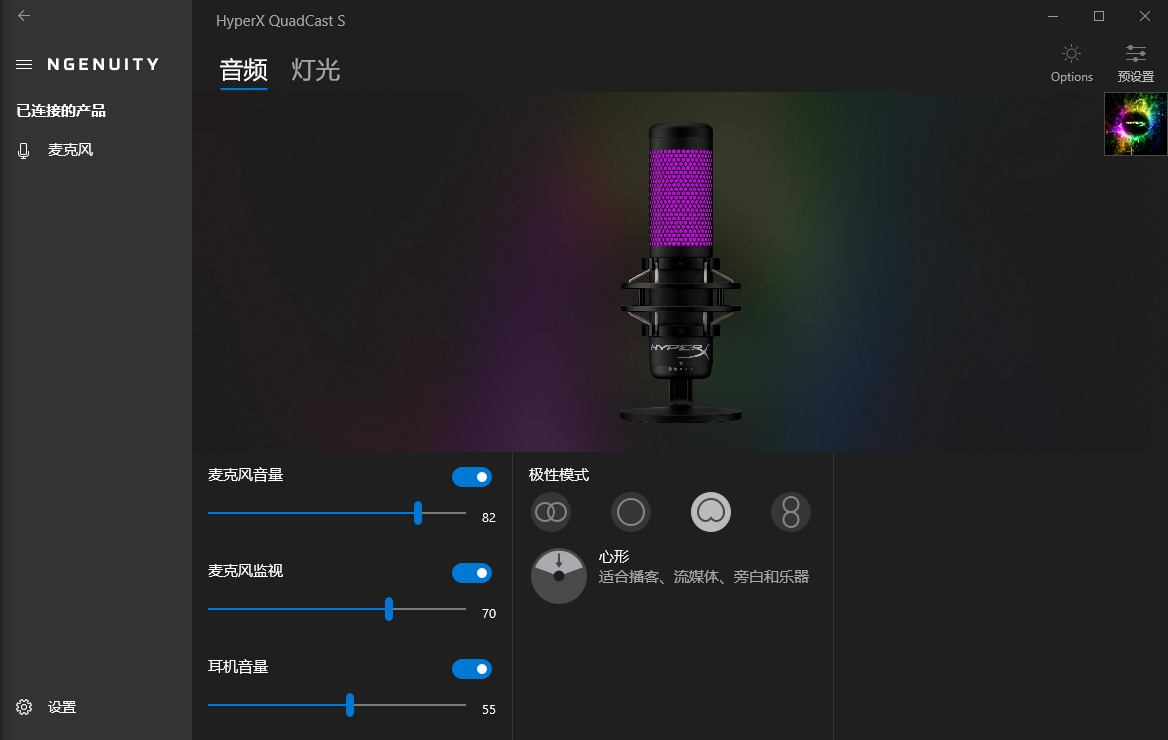Go back with the top-left arrow
The height and width of the screenshot is (740, 1168).
(x=24, y=16)
